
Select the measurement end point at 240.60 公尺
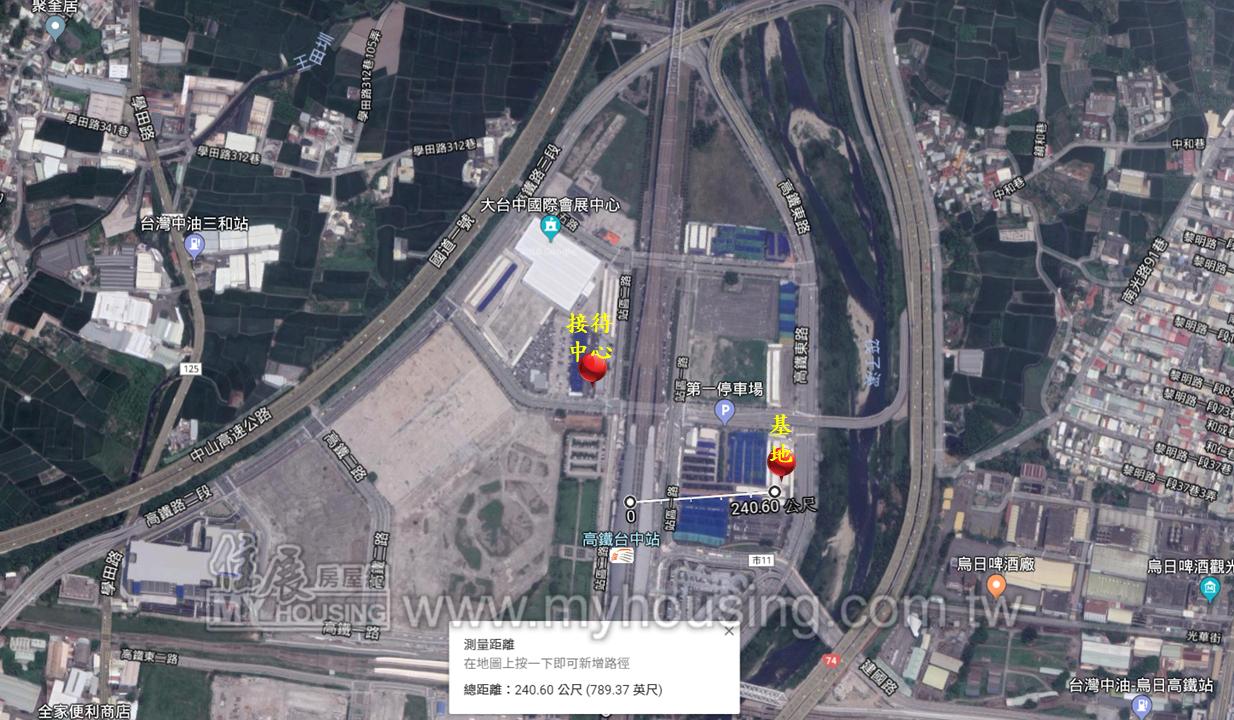click(x=774, y=492)
